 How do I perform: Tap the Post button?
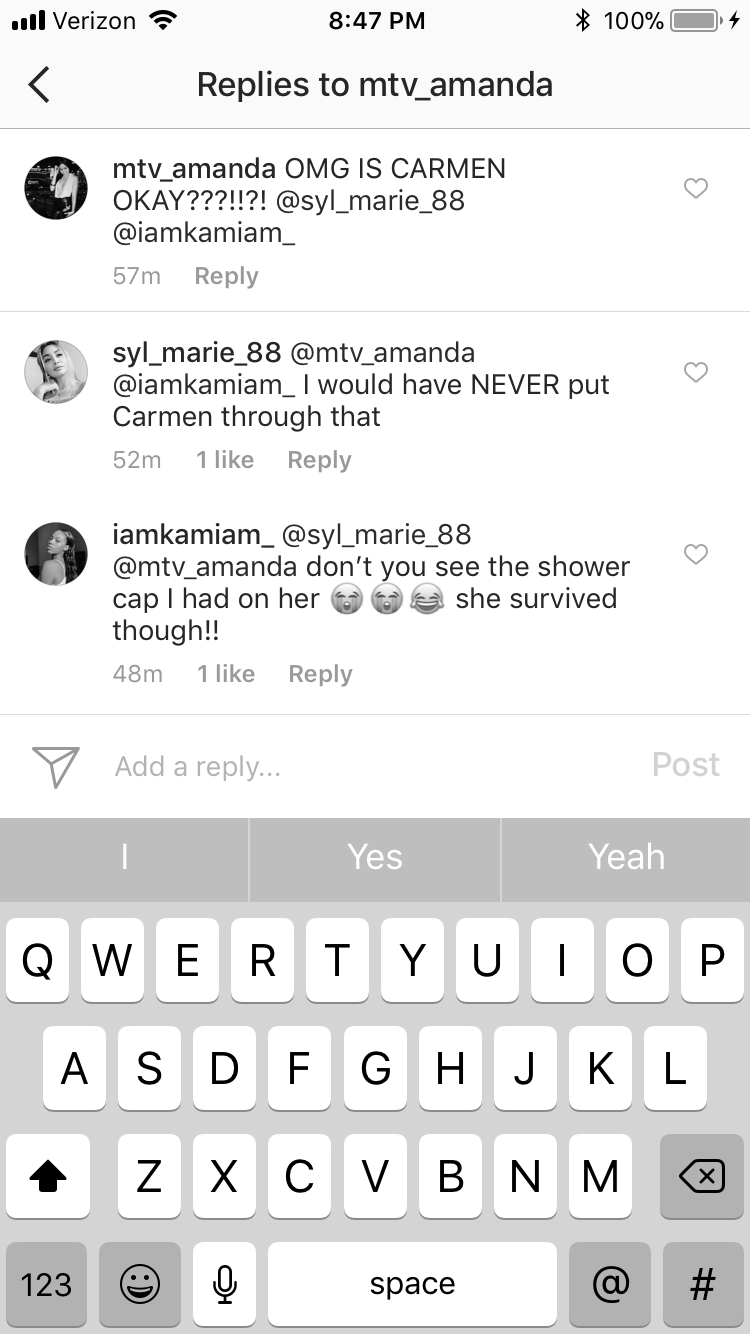(x=686, y=765)
